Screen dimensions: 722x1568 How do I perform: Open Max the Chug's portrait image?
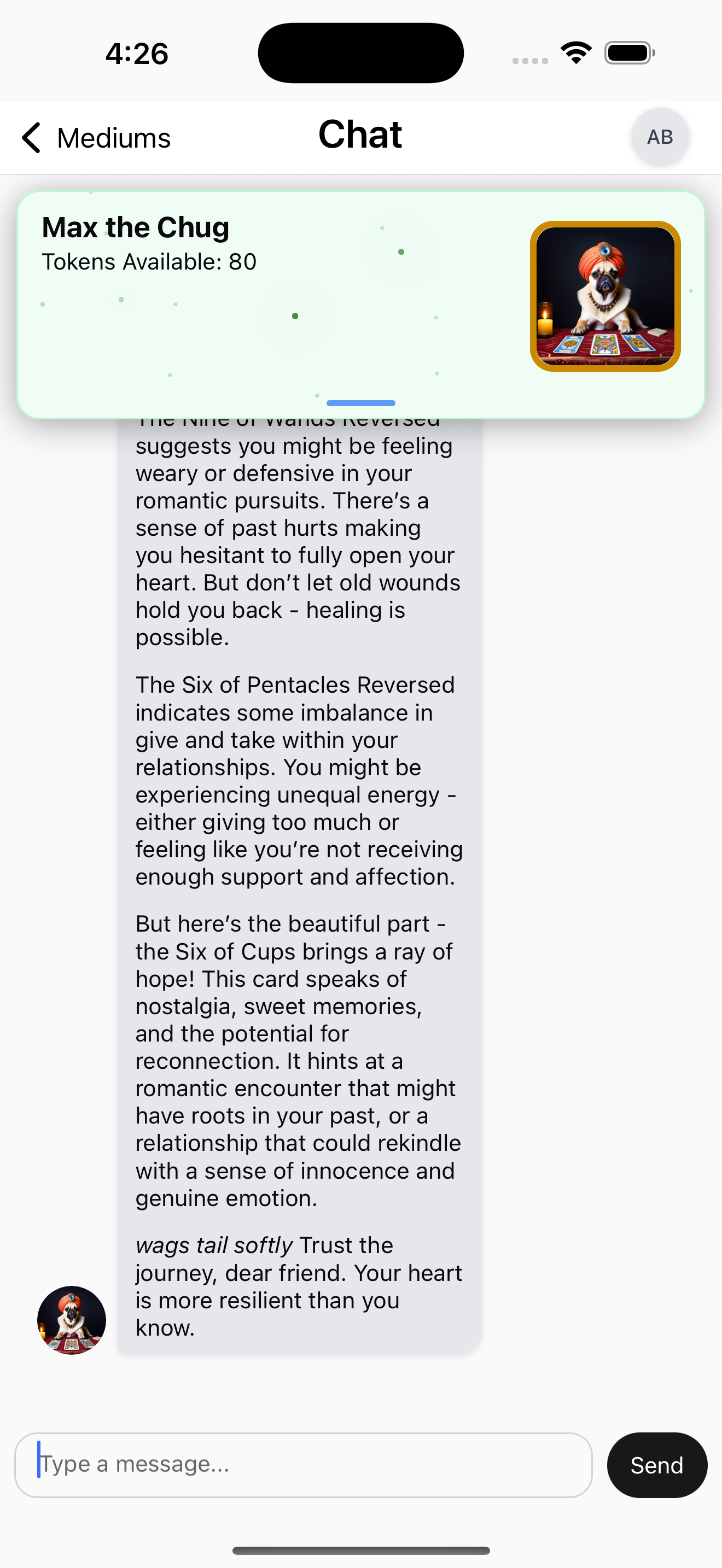(605, 296)
